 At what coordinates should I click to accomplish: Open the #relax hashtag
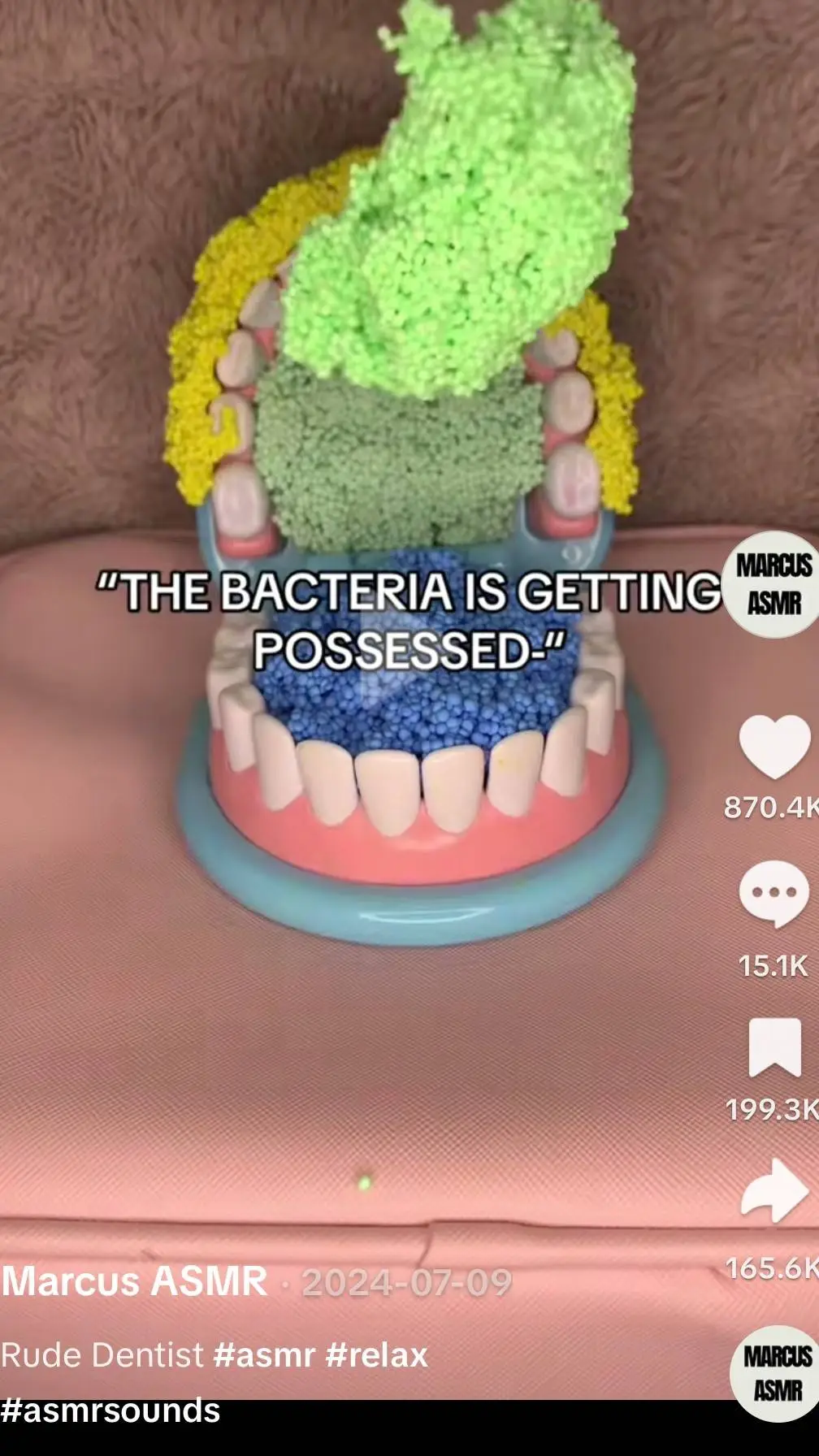click(x=376, y=1355)
